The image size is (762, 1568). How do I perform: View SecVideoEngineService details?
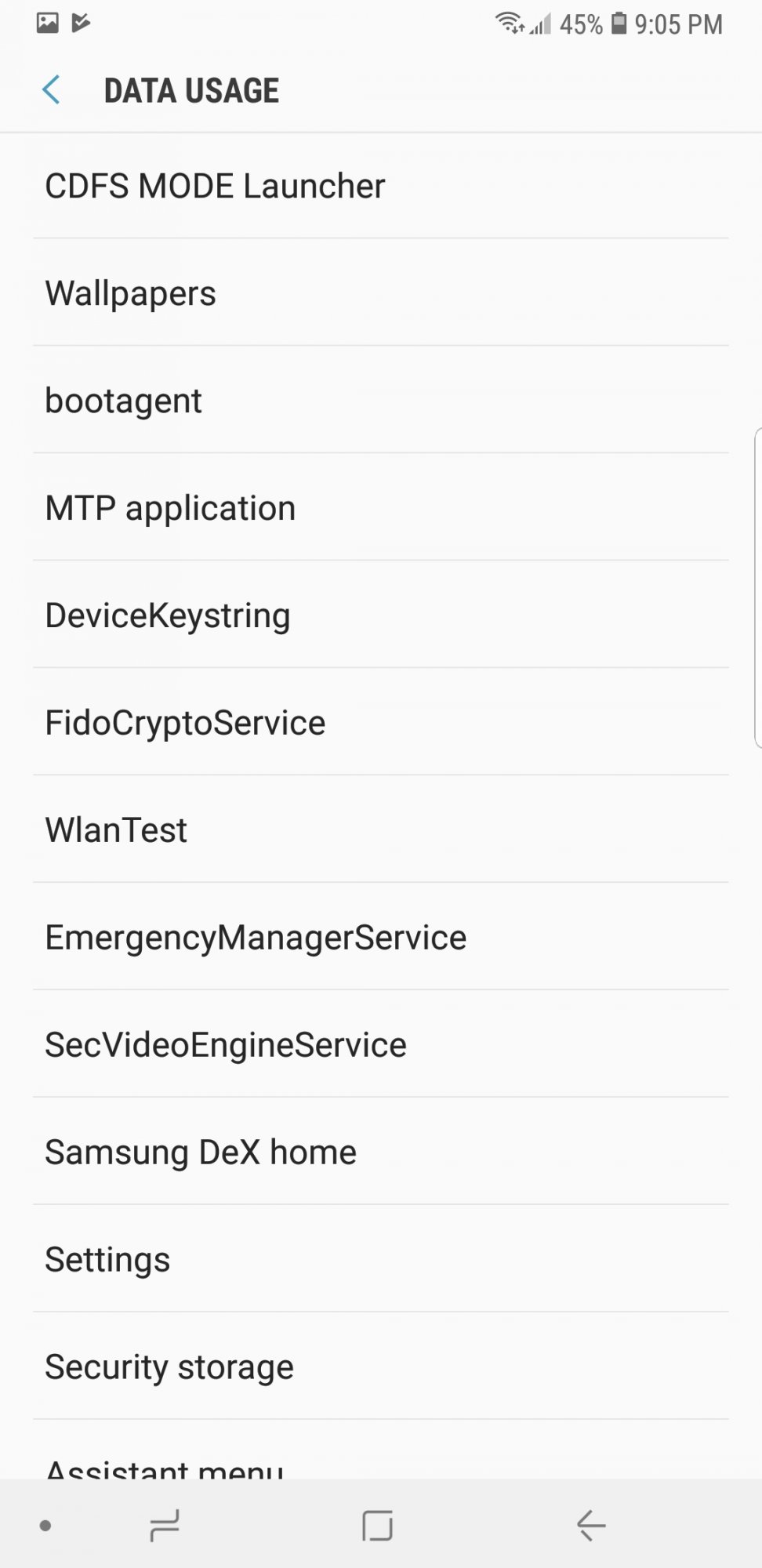(x=381, y=1044)
